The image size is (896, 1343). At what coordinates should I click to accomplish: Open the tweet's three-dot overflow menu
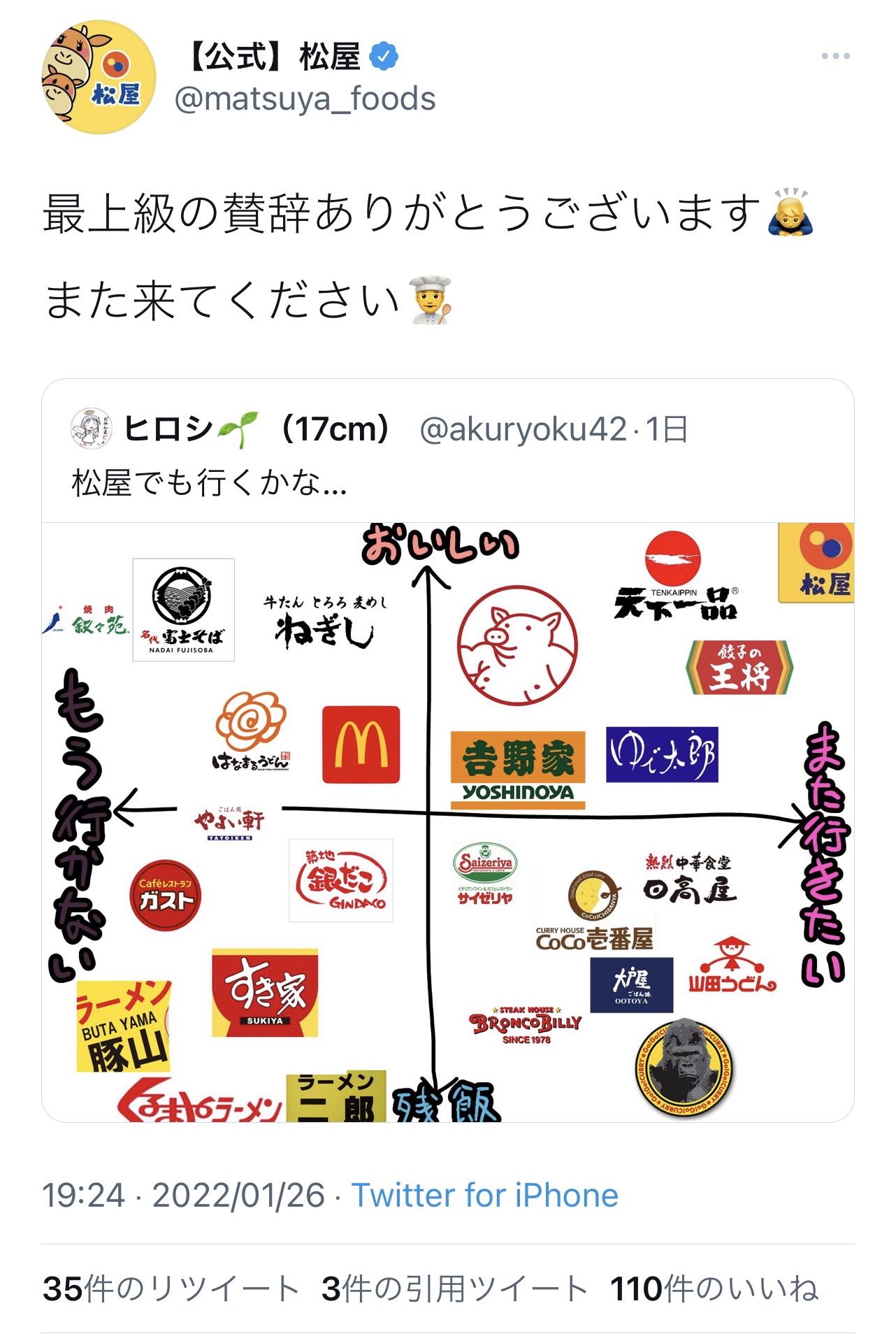pyautogui.click(x=834, y=57)
